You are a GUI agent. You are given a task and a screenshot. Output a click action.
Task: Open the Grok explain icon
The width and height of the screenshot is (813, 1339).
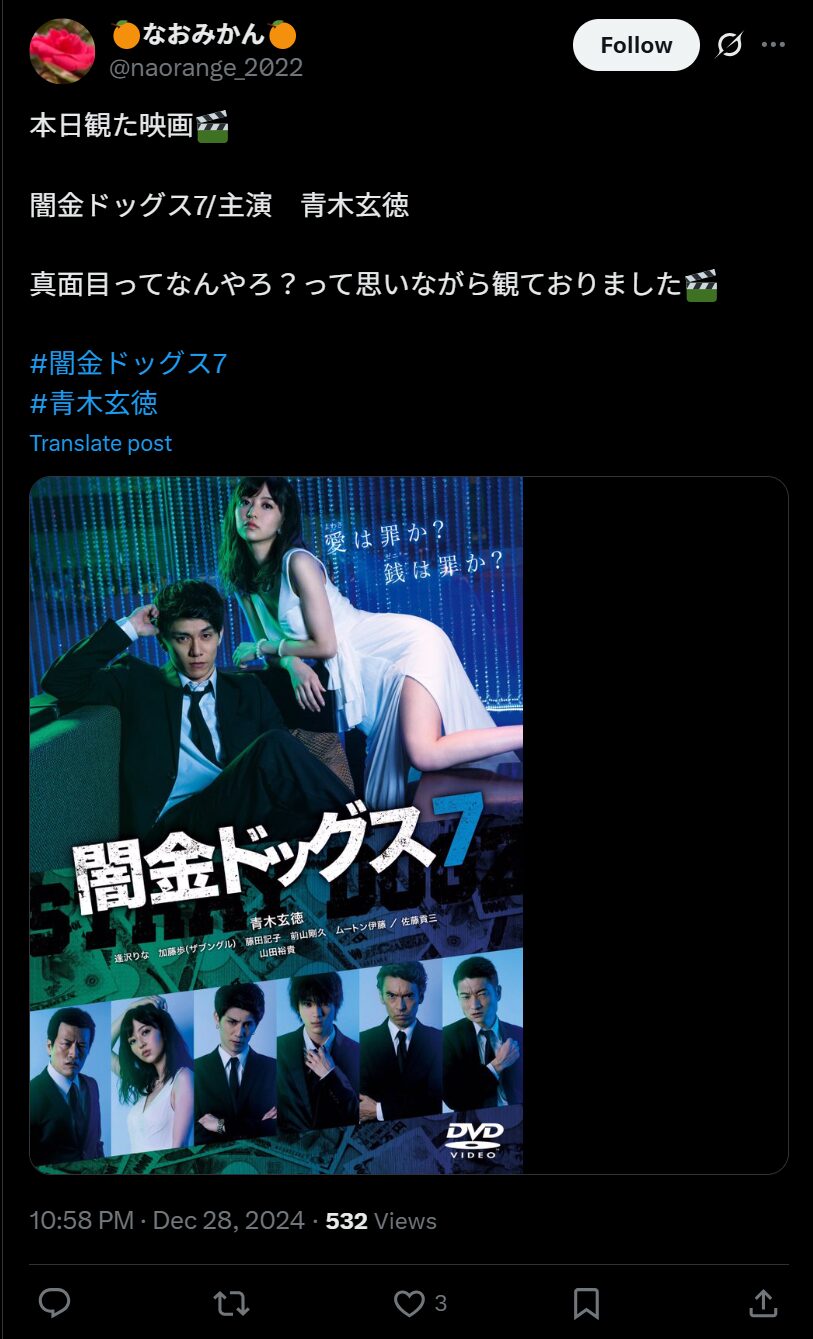click(730, 45)
